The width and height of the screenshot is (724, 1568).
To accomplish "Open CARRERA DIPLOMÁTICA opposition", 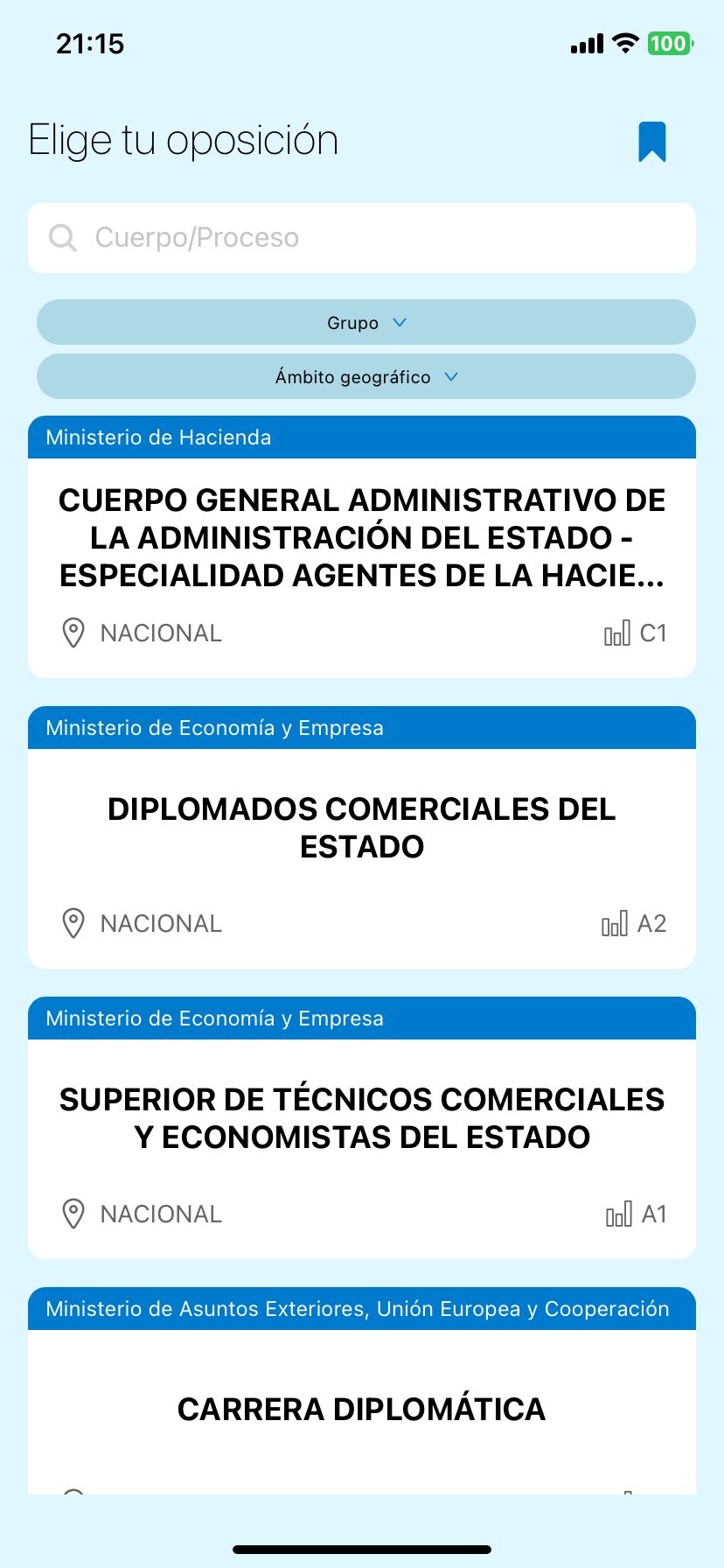I will (361, 1409).
